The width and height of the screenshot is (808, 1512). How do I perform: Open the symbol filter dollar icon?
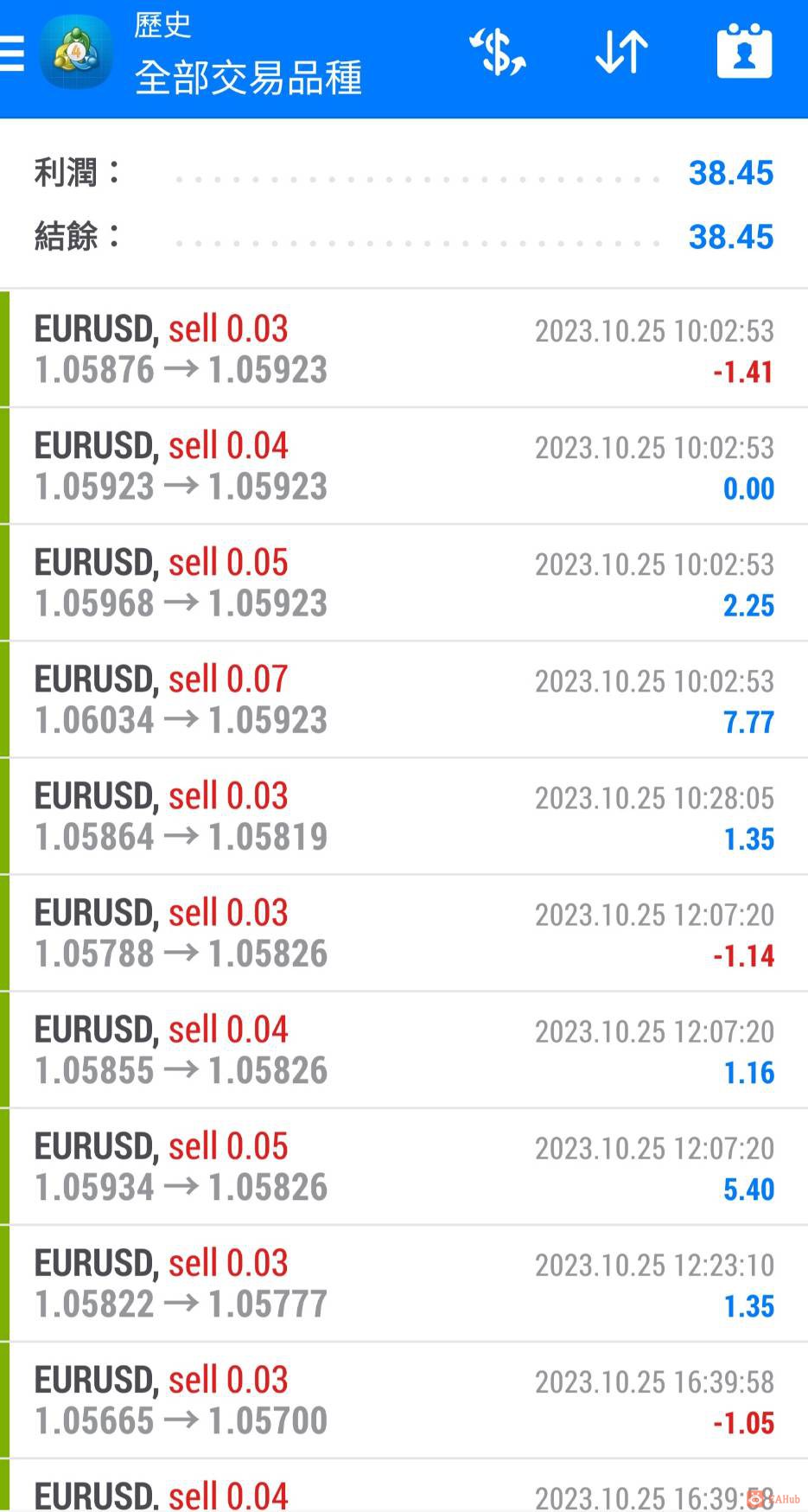[497, 52]
